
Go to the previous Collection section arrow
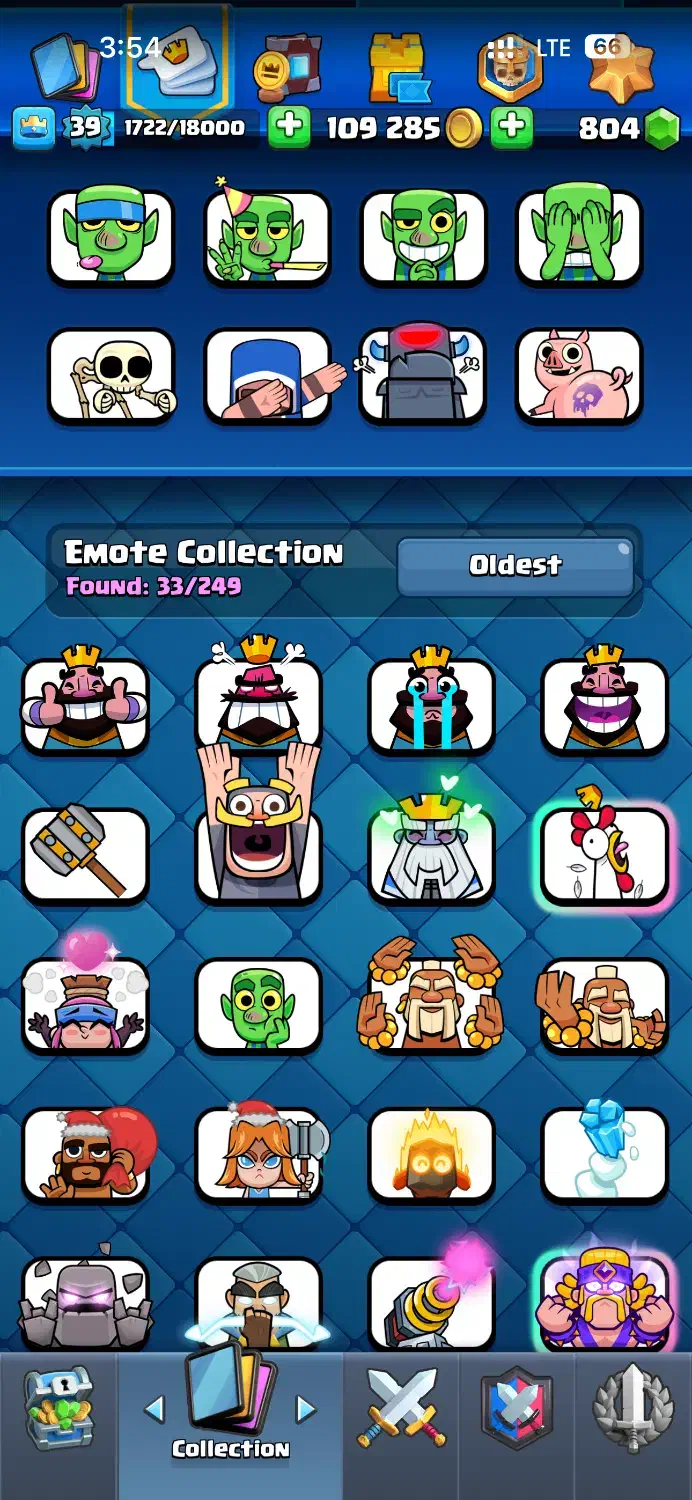(x=154, y=1410)
